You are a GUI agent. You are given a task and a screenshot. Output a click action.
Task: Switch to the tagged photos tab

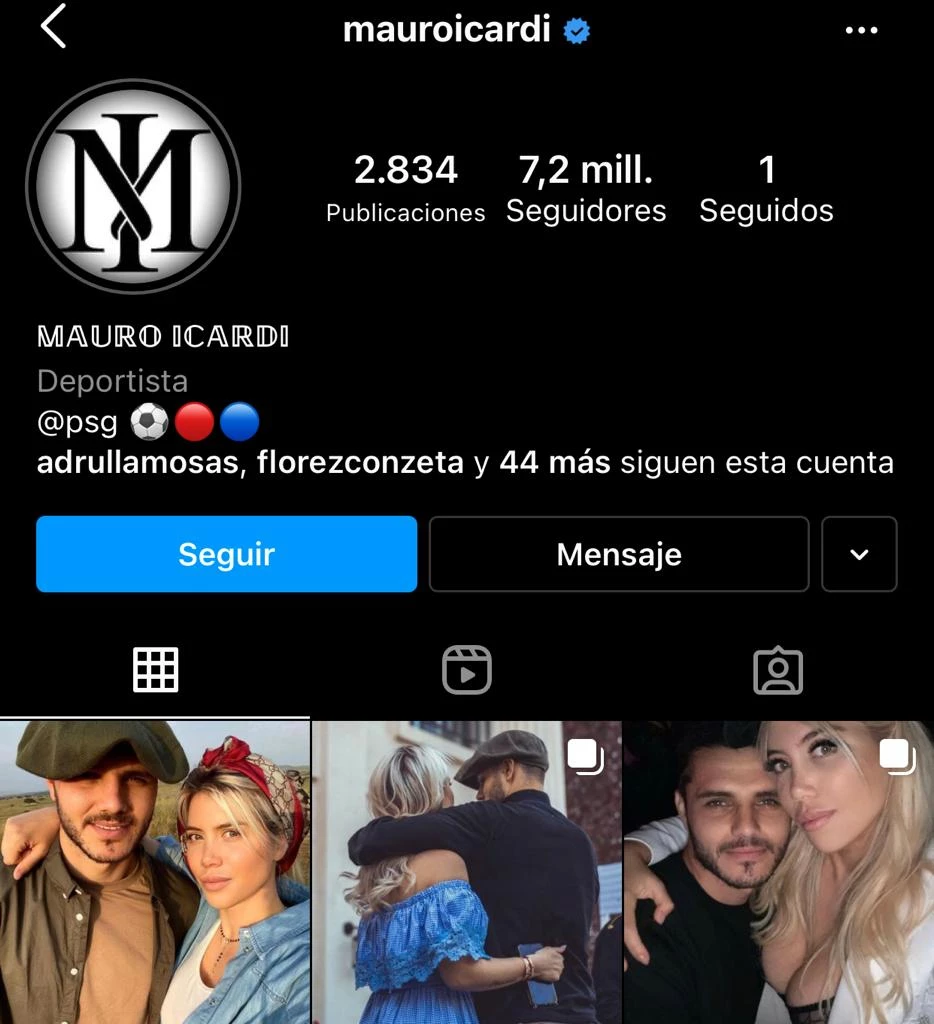pyautogui.click(x=777, y=670)
